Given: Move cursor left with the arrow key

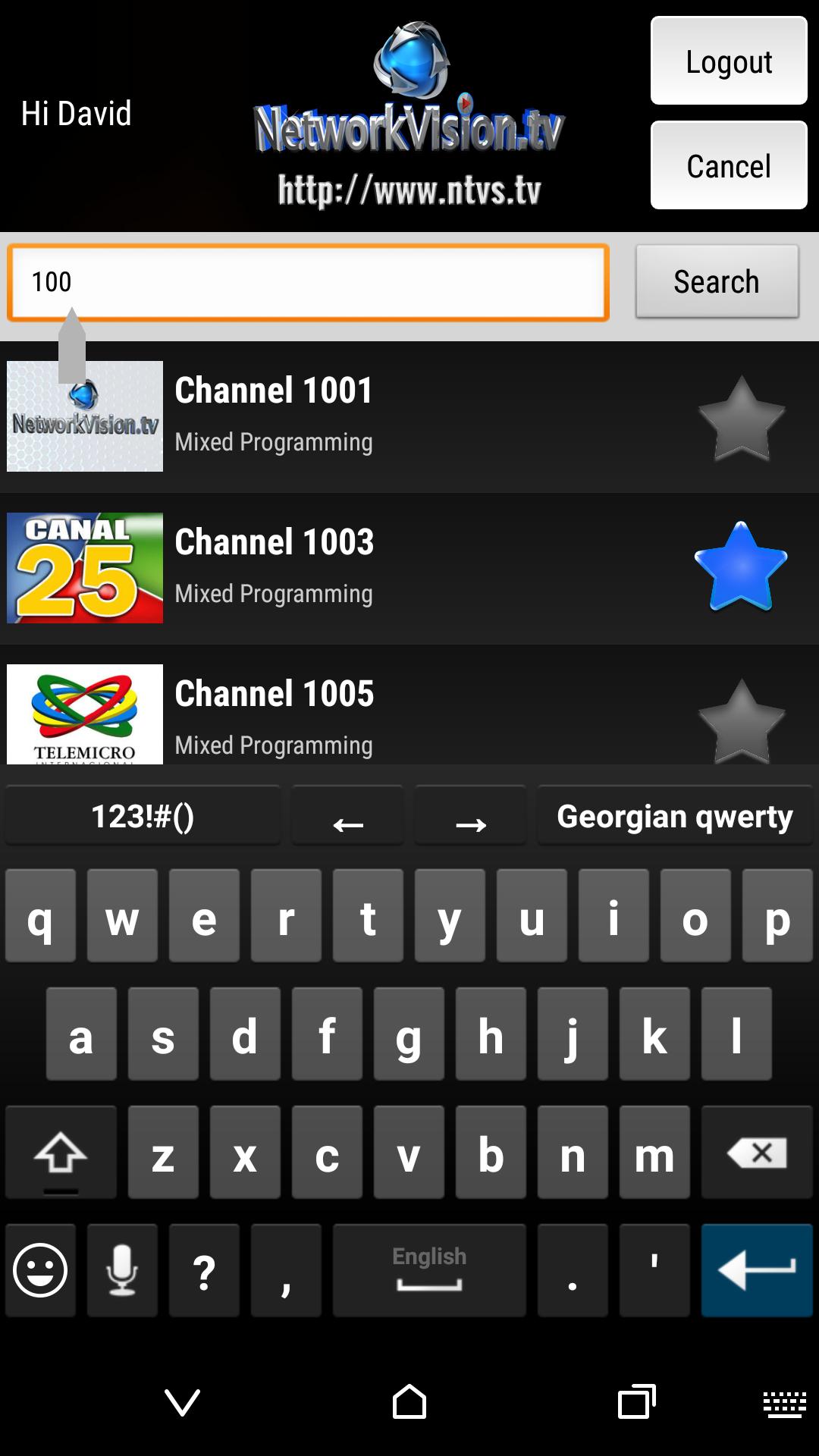Looking at the screenshot, I should [347, 816].
